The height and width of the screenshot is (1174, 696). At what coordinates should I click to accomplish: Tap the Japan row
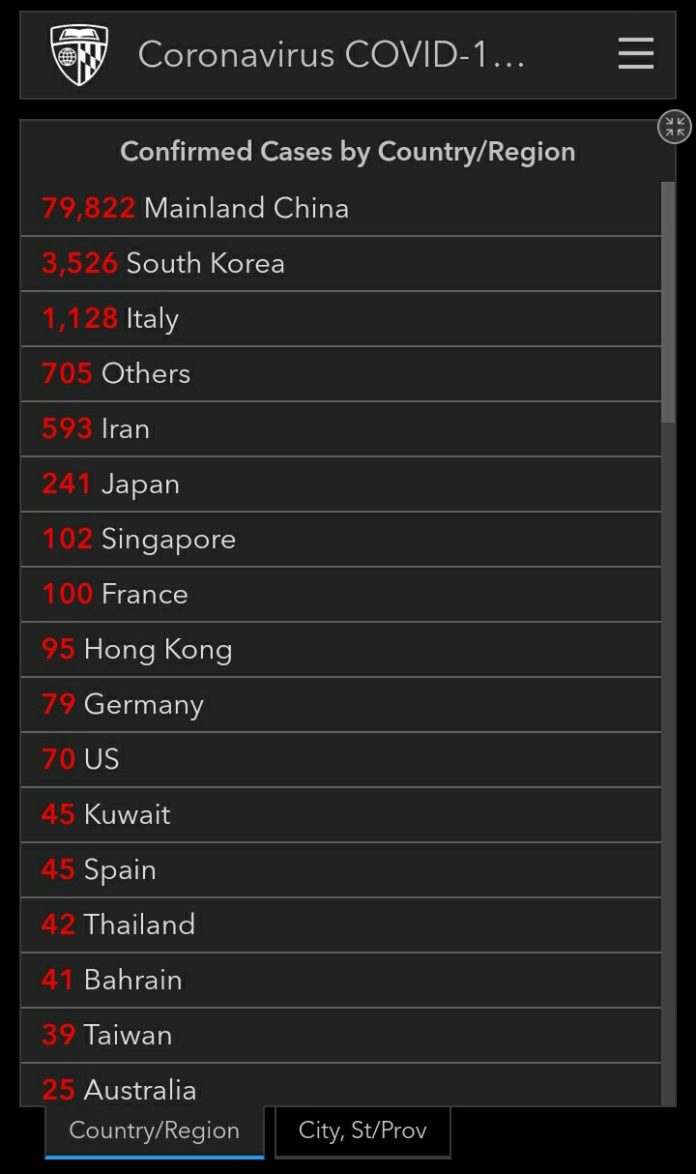coord(341,484)
